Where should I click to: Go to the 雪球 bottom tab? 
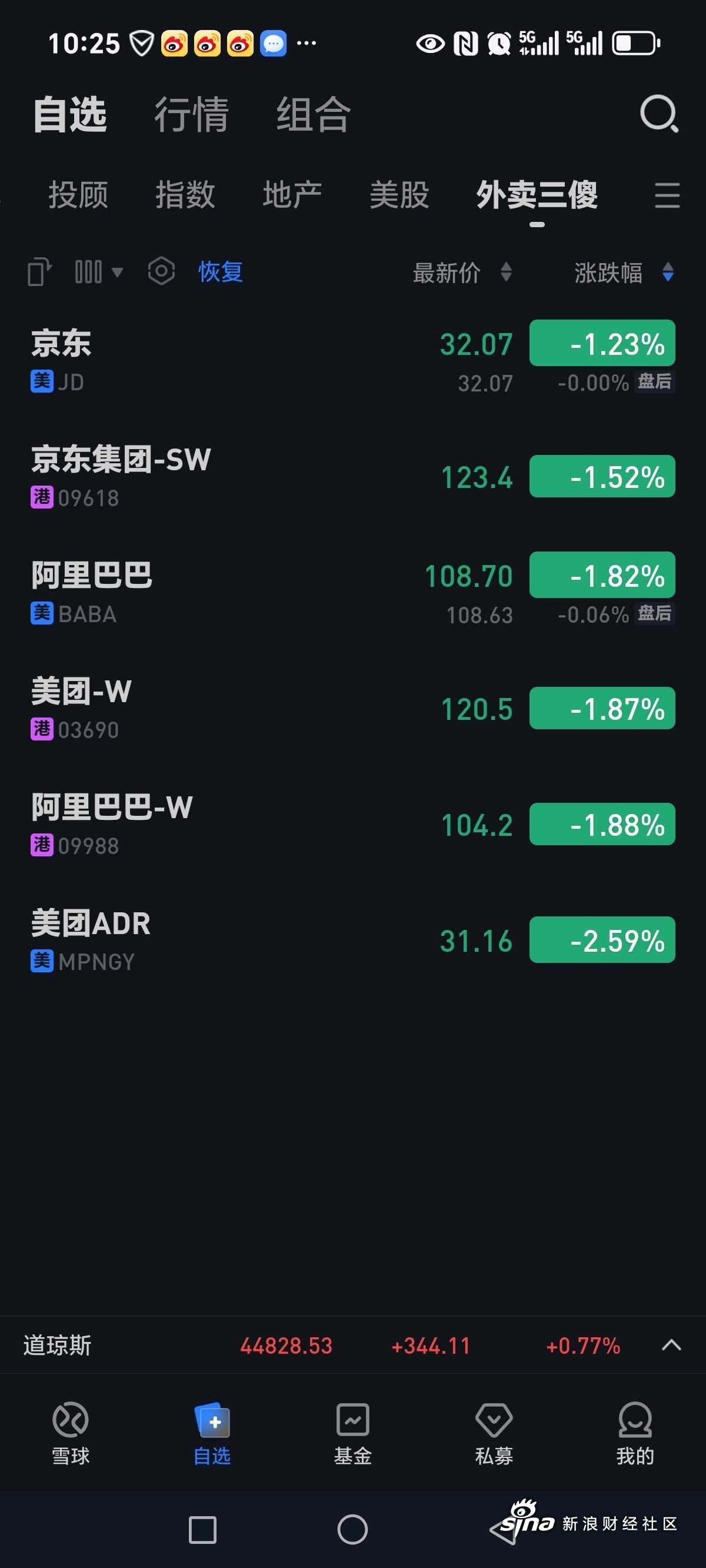[x=71, y=1433]
